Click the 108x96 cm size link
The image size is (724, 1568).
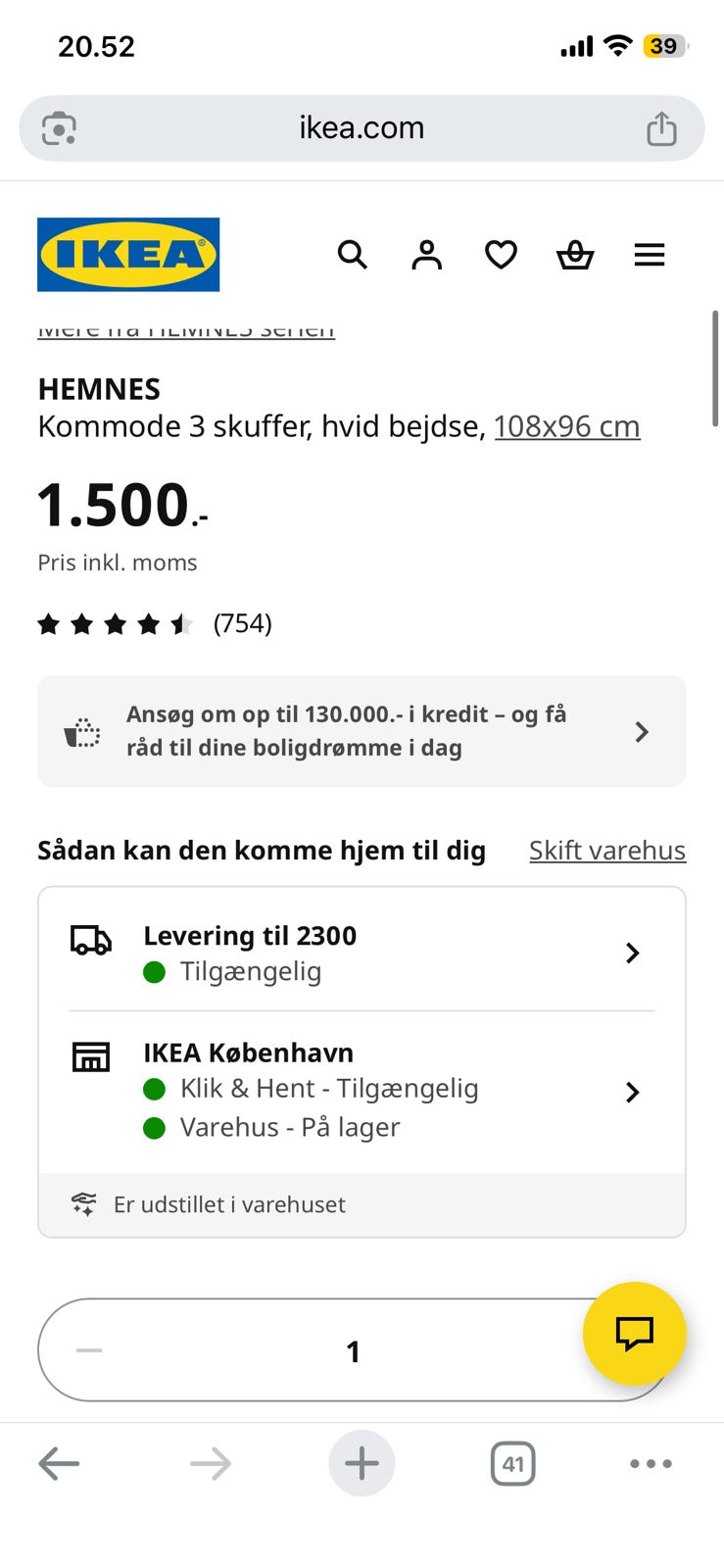pyautogui.click(x=567, y=426)
